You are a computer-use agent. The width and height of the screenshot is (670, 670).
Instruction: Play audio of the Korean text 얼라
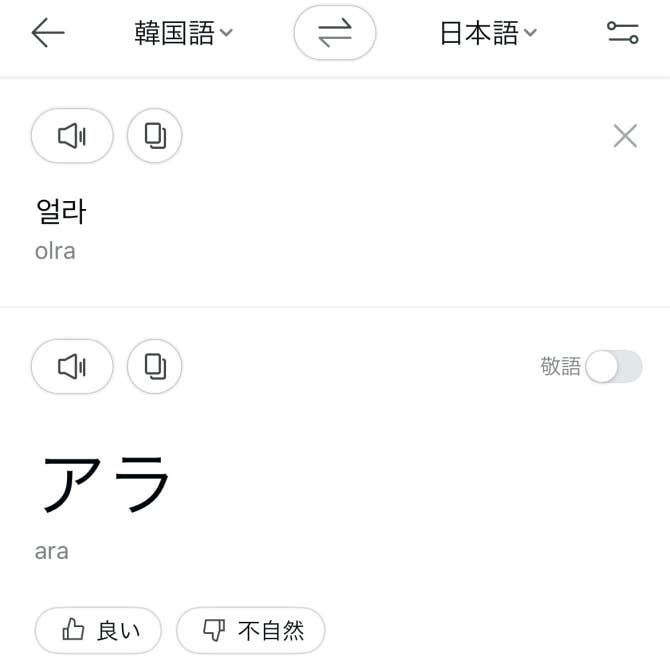click(72, 135)
